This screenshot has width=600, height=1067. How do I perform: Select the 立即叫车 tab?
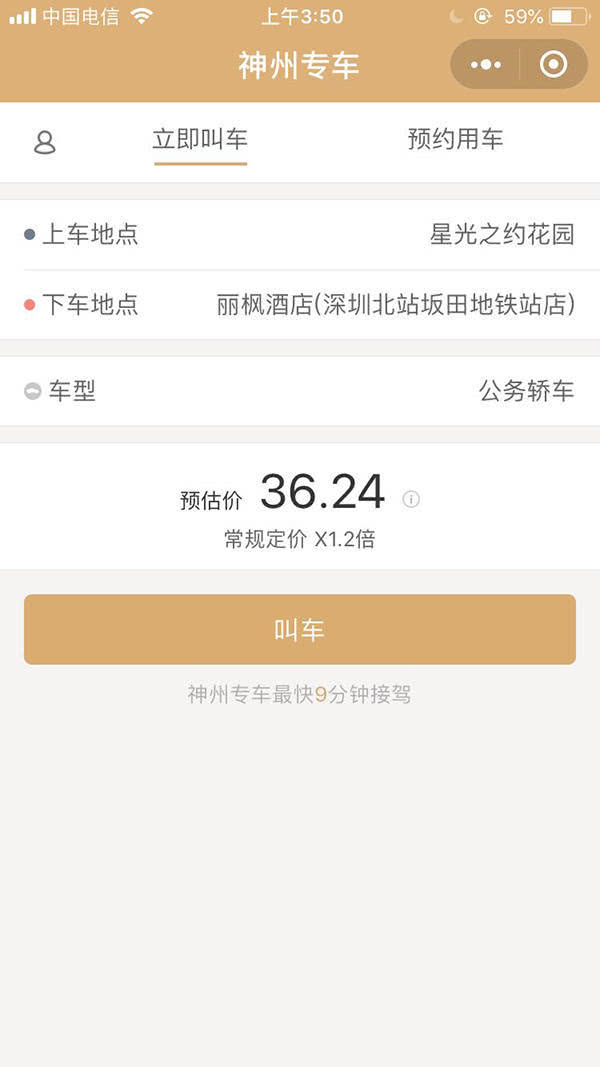pos(200,139)
